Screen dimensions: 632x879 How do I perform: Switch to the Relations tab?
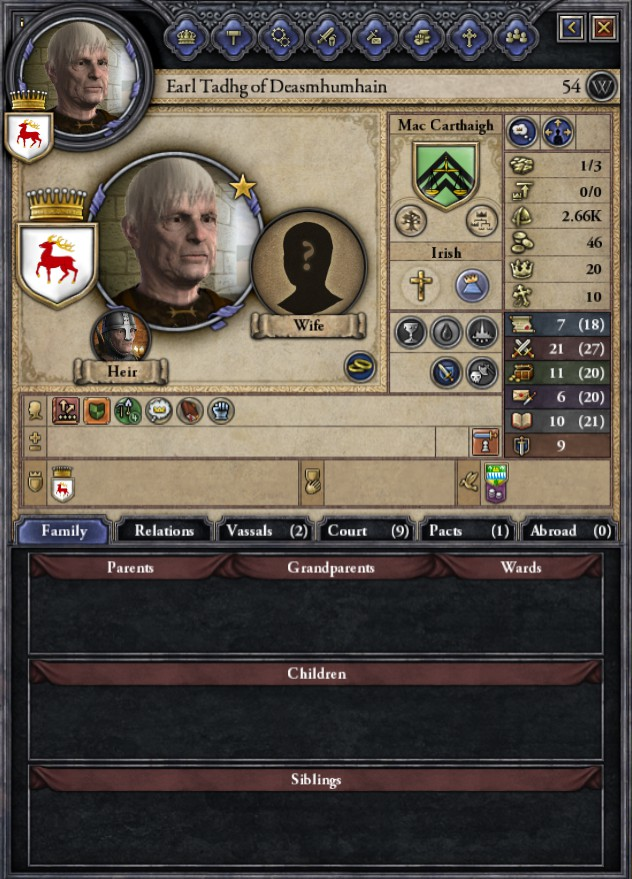tap(164, 531)
